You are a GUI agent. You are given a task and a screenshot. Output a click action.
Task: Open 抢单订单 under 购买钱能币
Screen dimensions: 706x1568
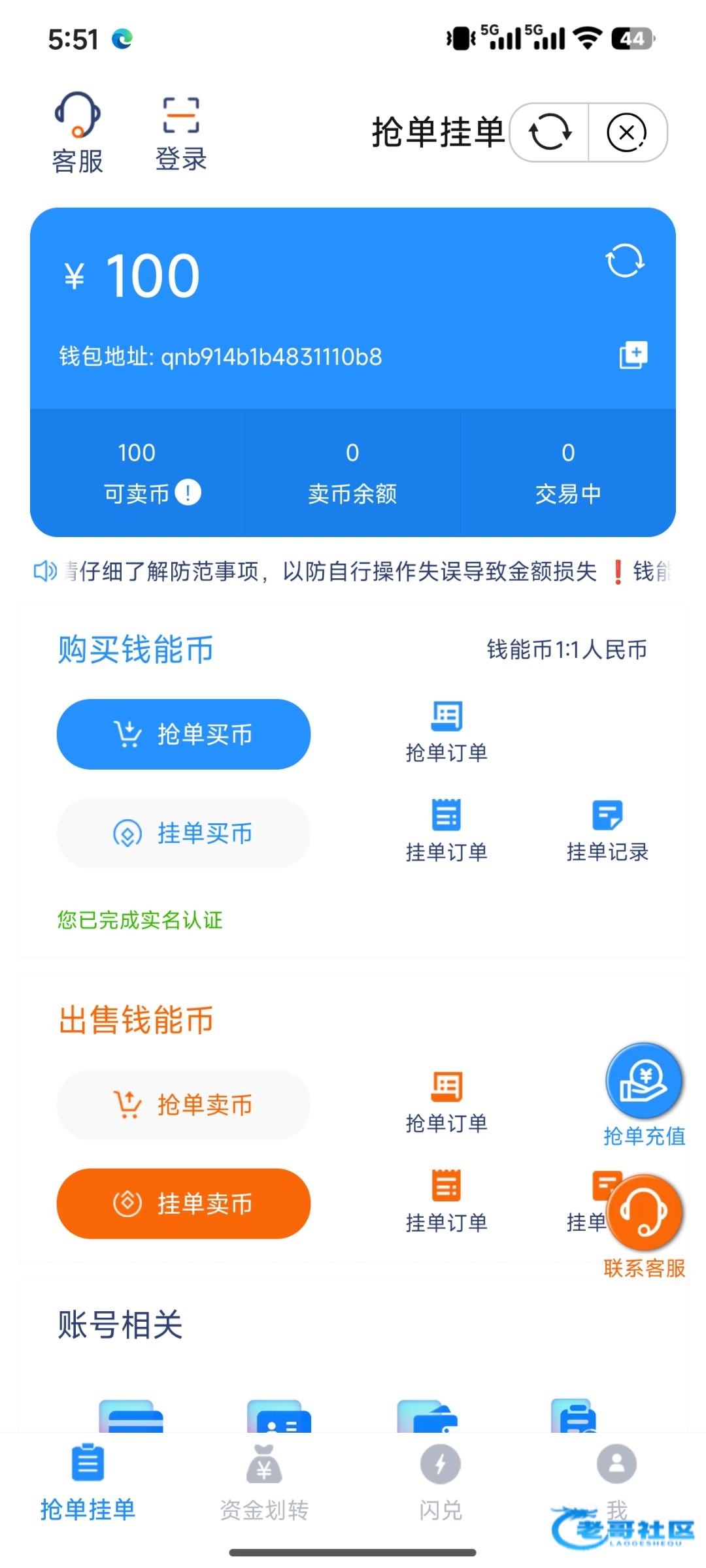[446, 732]
